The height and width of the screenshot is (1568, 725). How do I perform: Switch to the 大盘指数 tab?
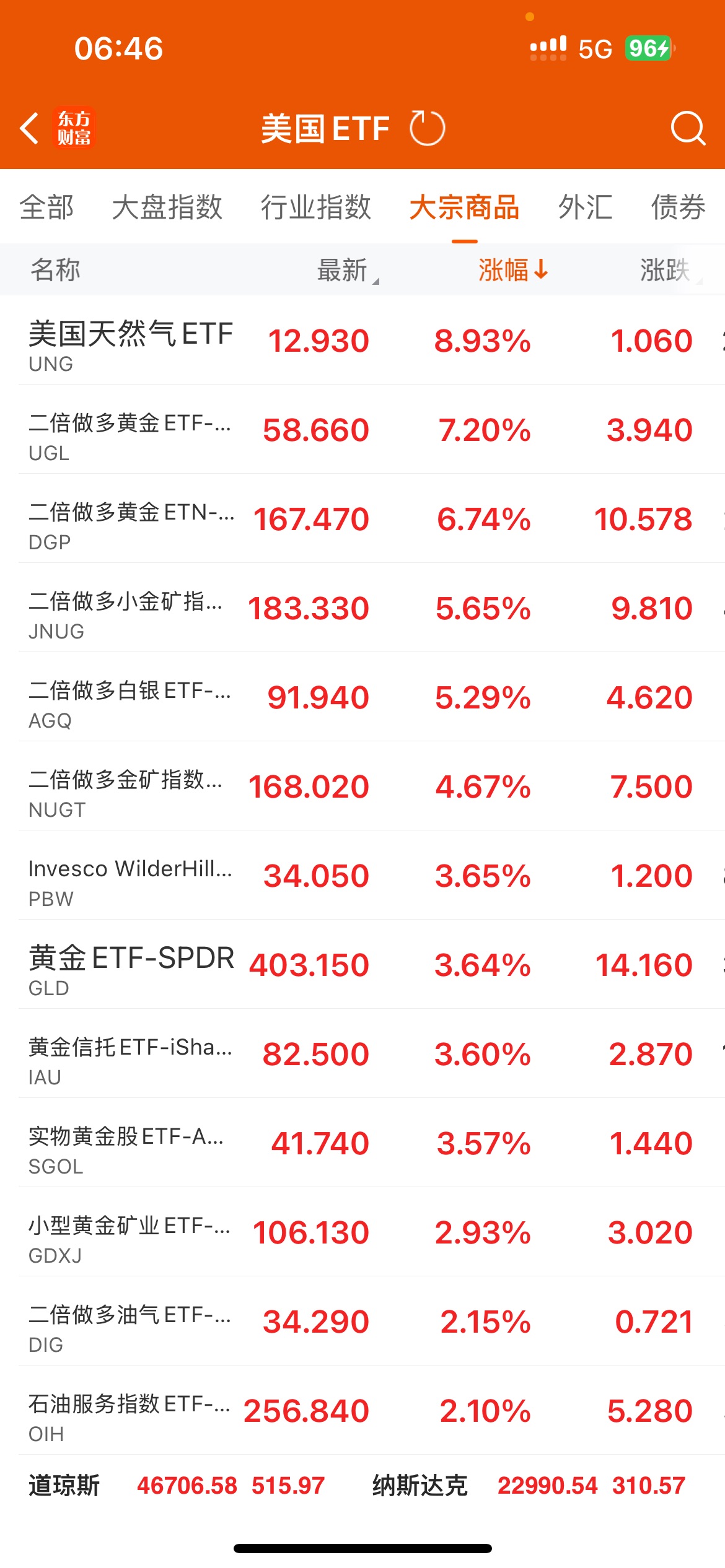click(167, 207)
